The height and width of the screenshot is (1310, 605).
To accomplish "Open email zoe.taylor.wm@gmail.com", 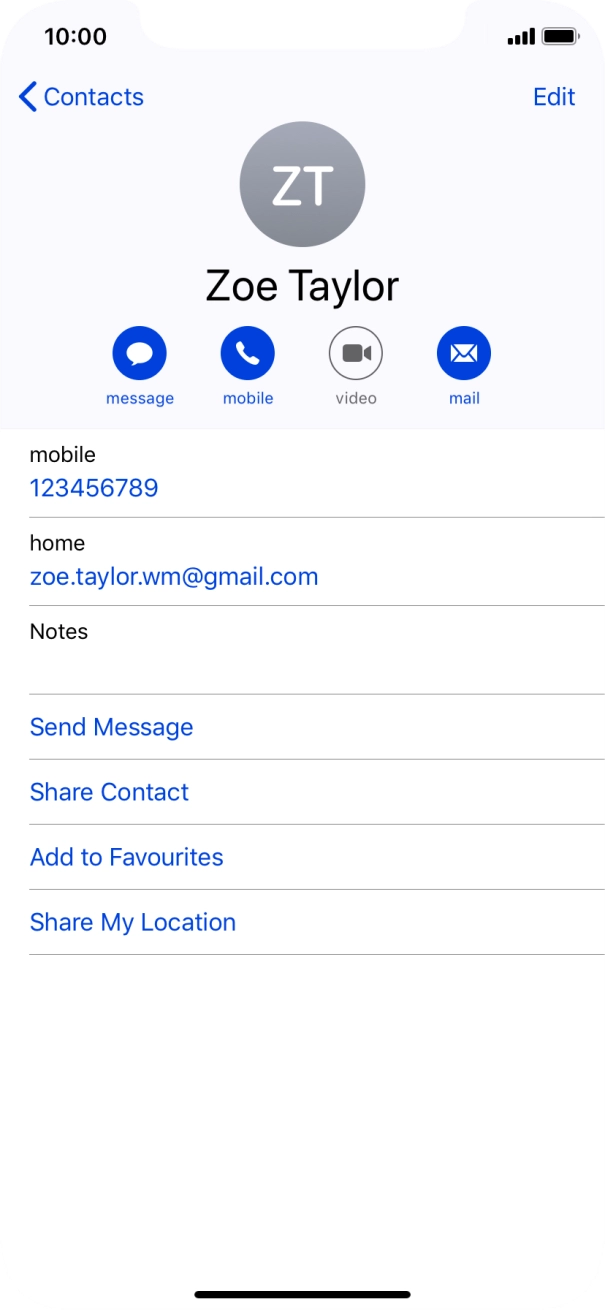I will coord(174,577).
